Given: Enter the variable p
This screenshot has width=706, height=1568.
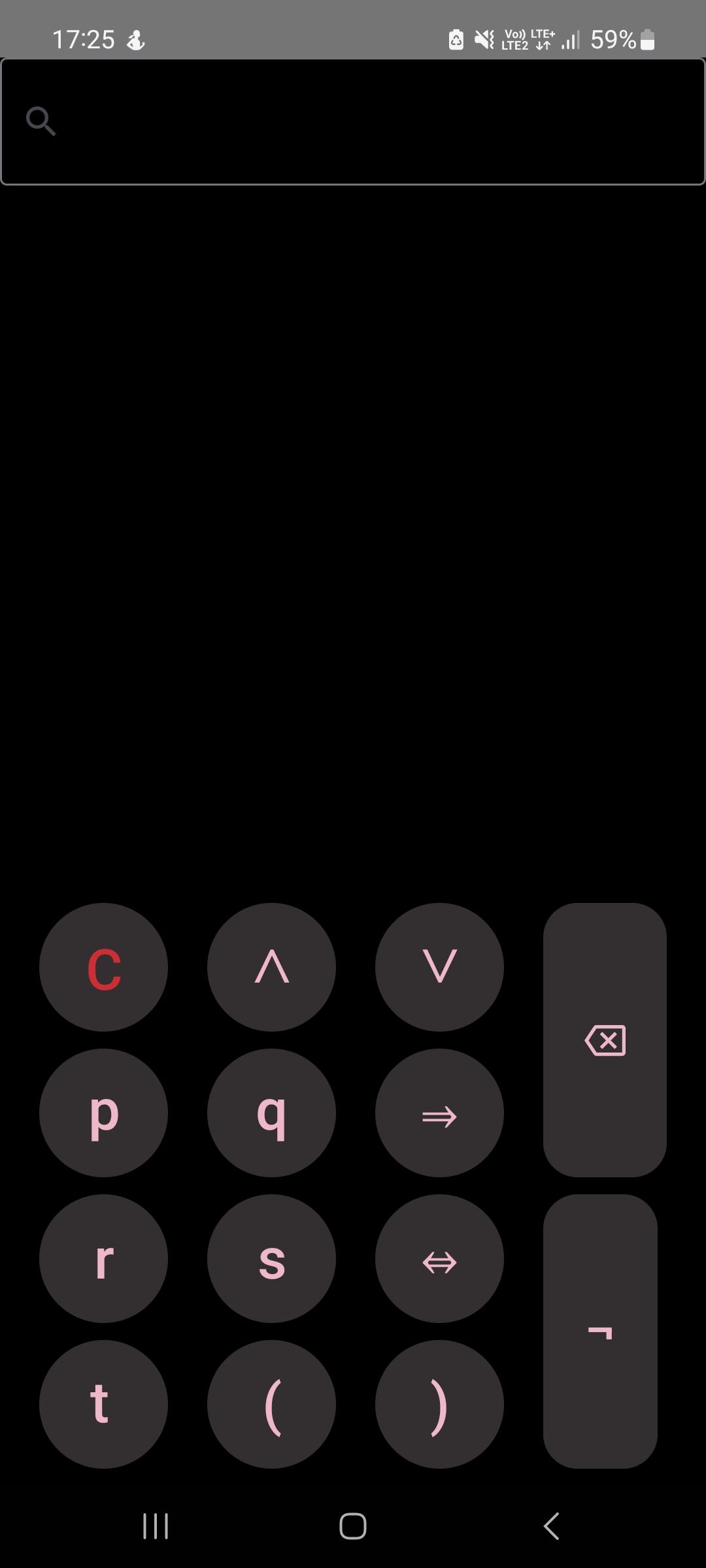Looking at the screenshot, I should (x=103, y=1113).
